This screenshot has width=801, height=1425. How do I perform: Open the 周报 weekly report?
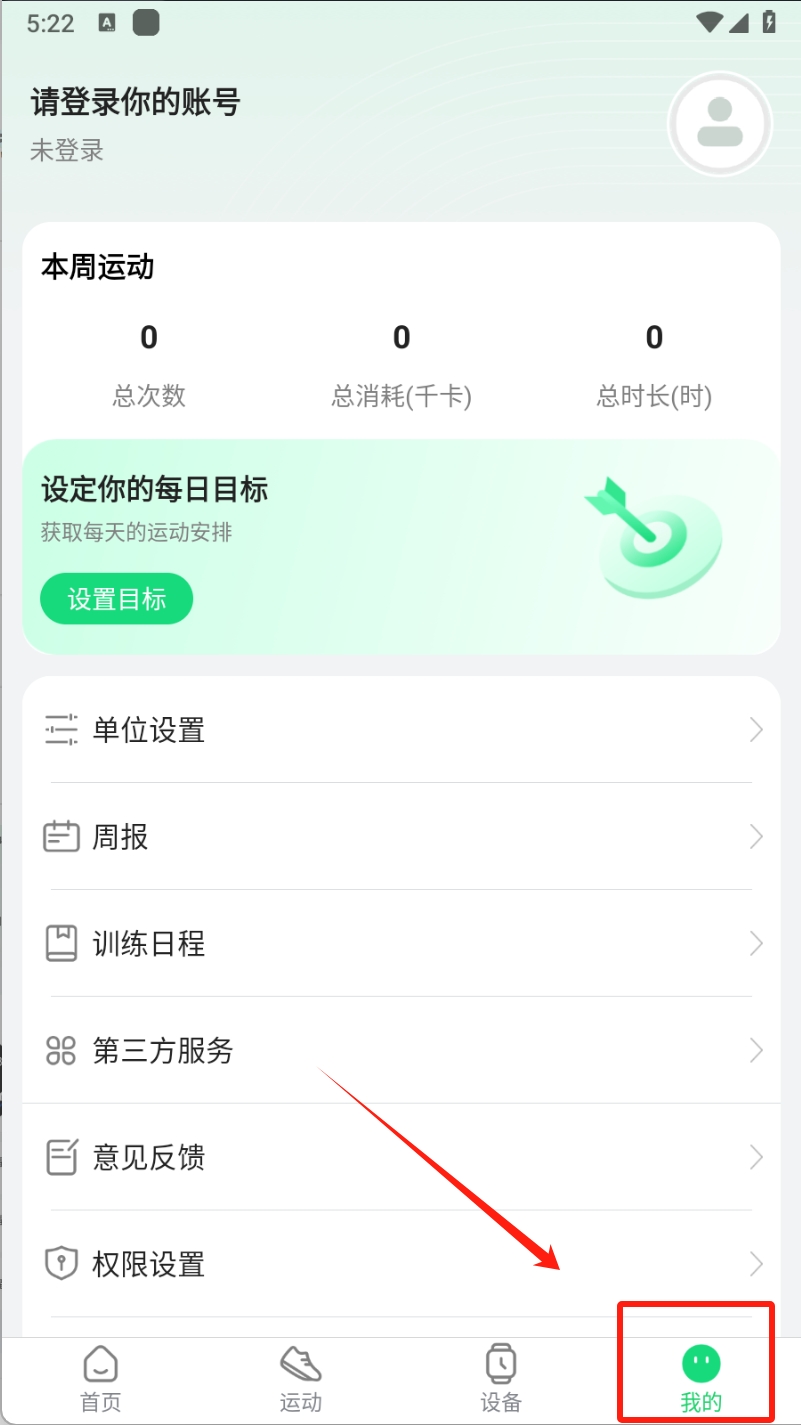[400, 836]
